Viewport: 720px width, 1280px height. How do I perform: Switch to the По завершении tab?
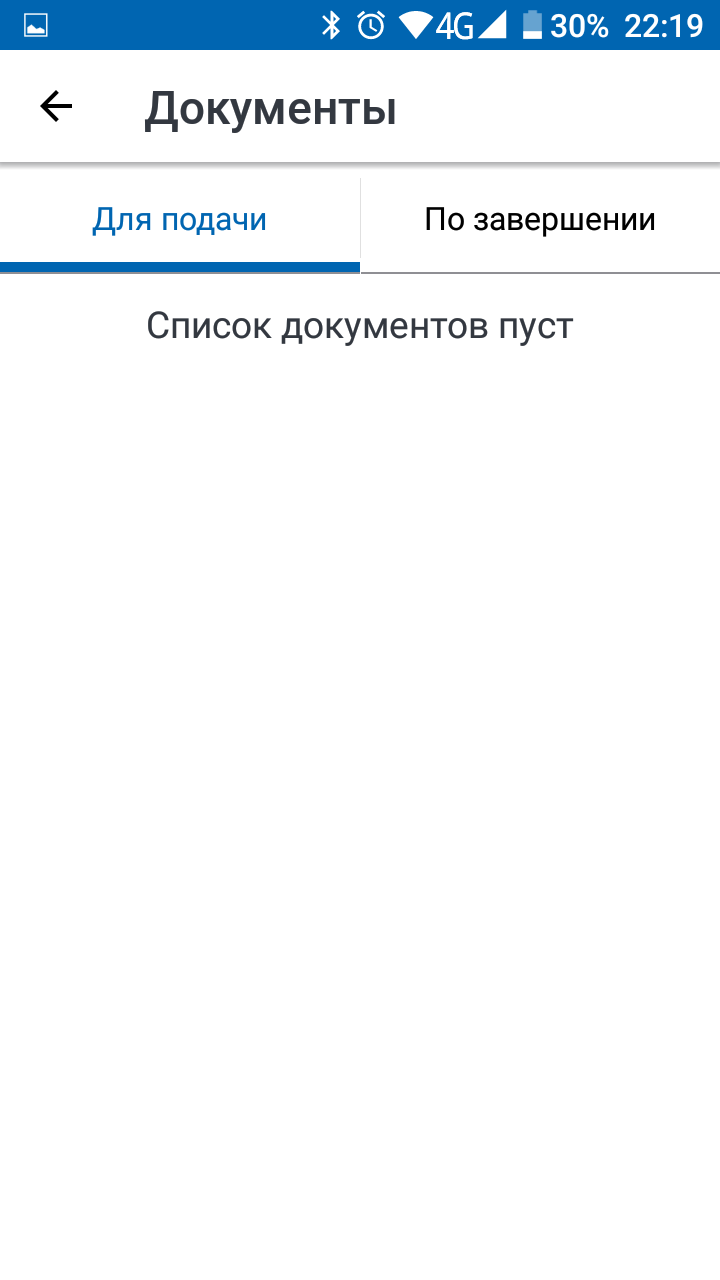pyautogui.click(x=540, y=220)
